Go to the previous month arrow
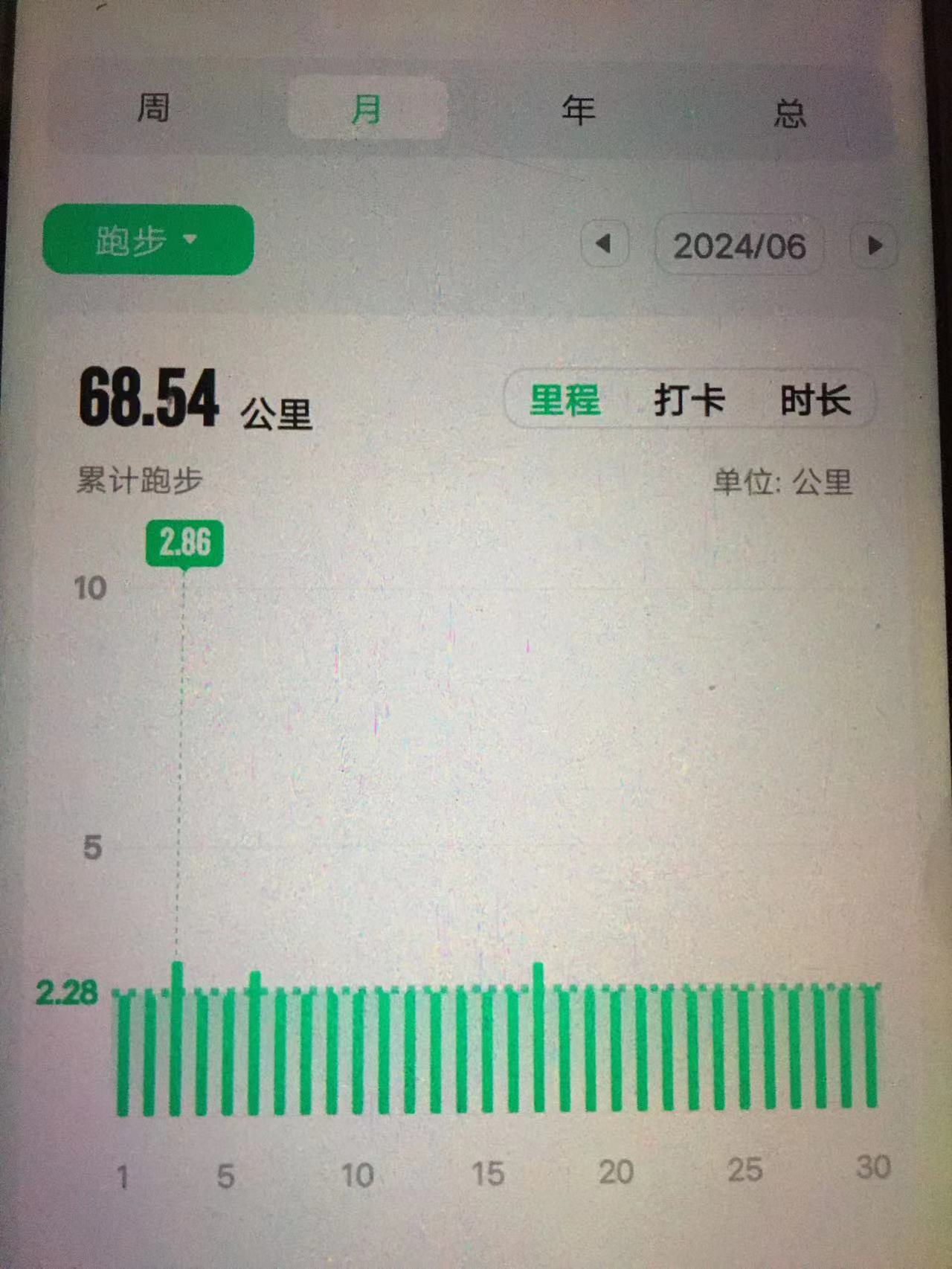The width and height of the screenshot is (952, 1269). 604,244
